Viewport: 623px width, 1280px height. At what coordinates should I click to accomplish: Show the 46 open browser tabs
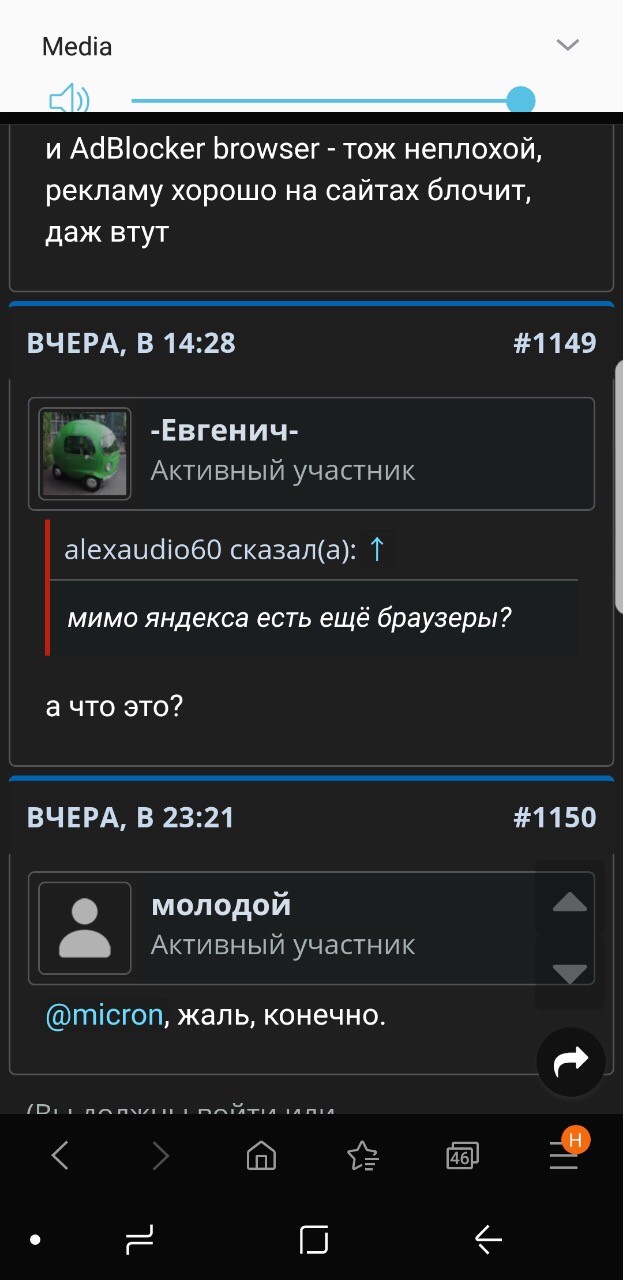[462, 1156]
